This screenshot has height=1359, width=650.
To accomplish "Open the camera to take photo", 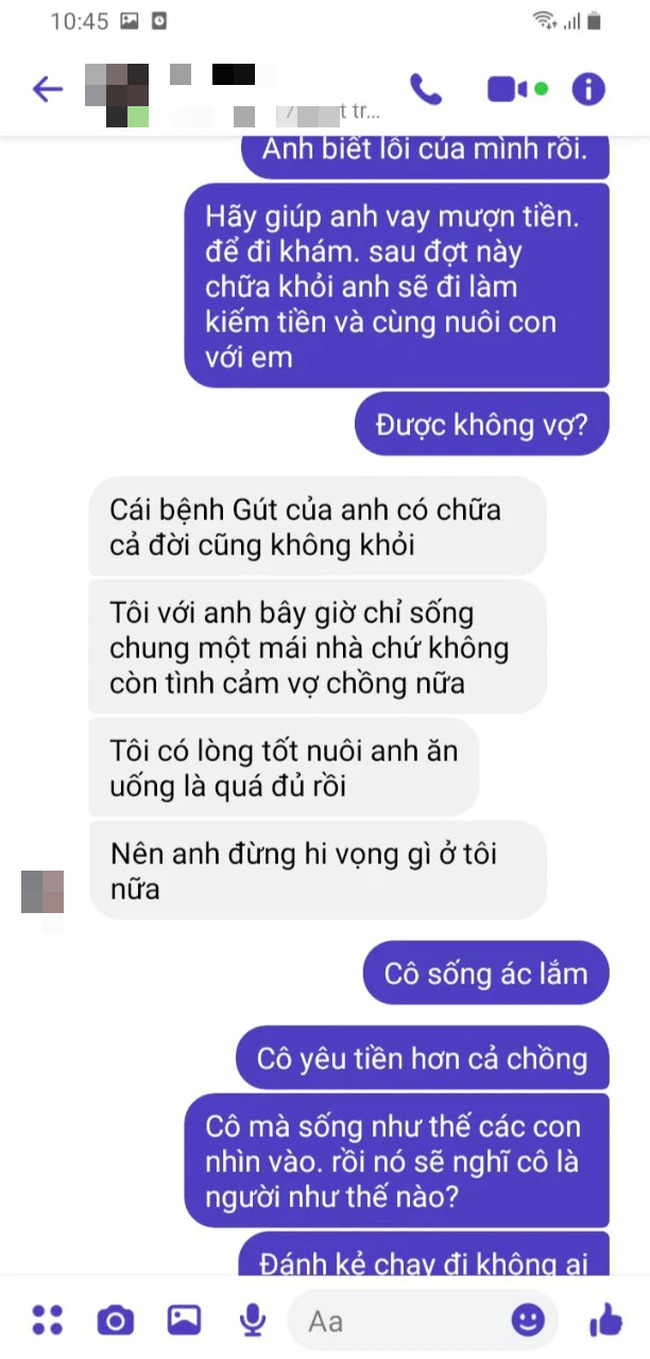I will click(115, 1320).
